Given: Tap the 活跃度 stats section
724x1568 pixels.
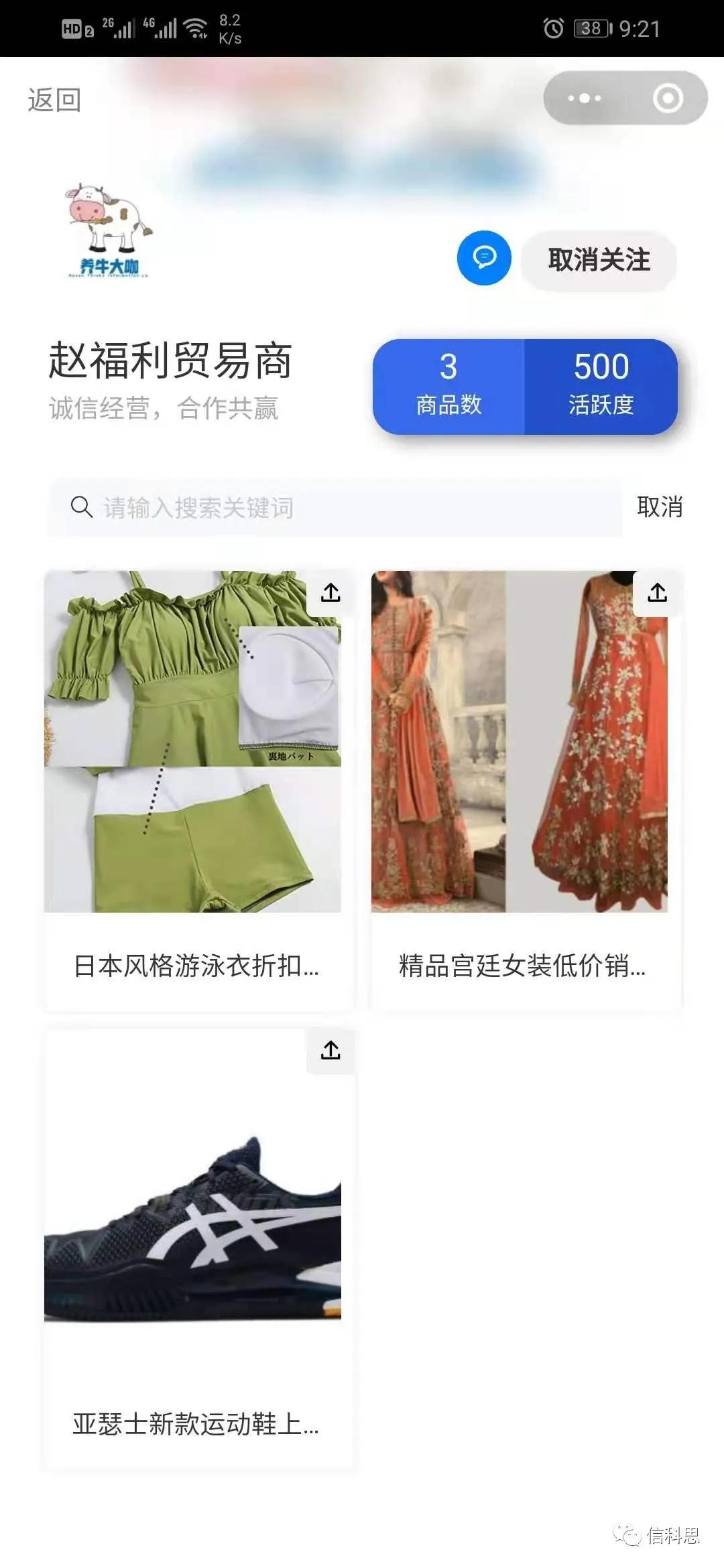Looking at the screenshot, I should [601, 383].
